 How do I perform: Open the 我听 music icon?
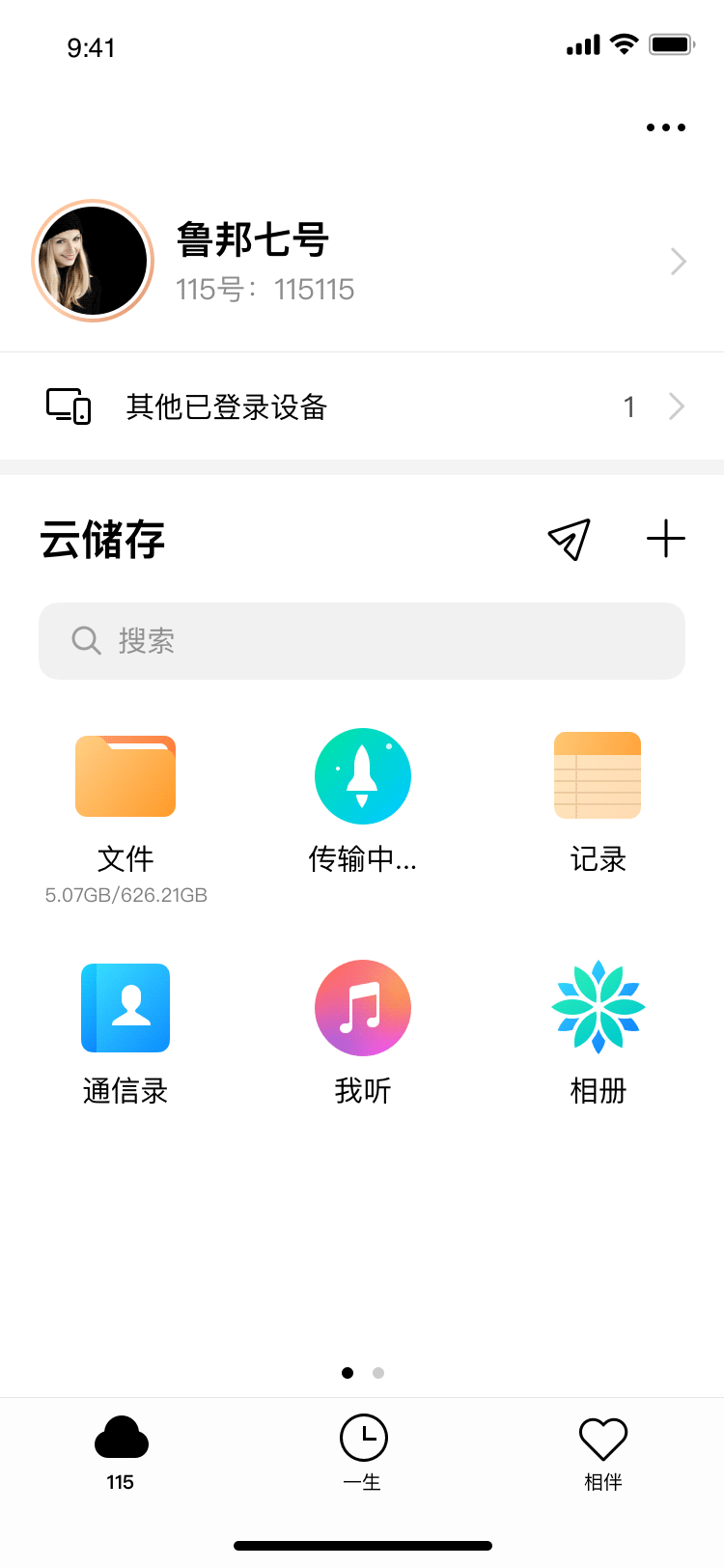click(x=362, y=1007)
